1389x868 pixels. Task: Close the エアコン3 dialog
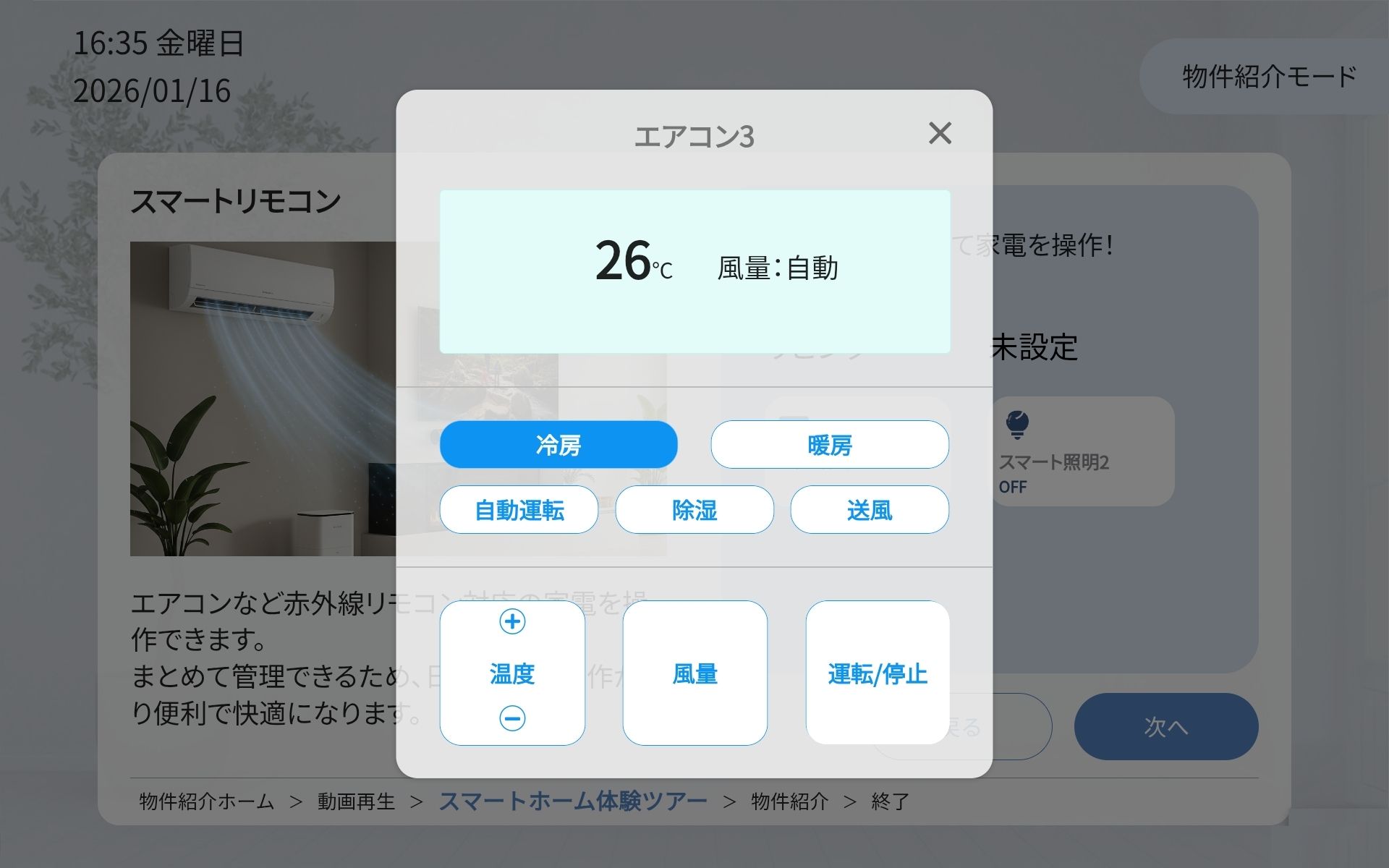pos(940,133)
